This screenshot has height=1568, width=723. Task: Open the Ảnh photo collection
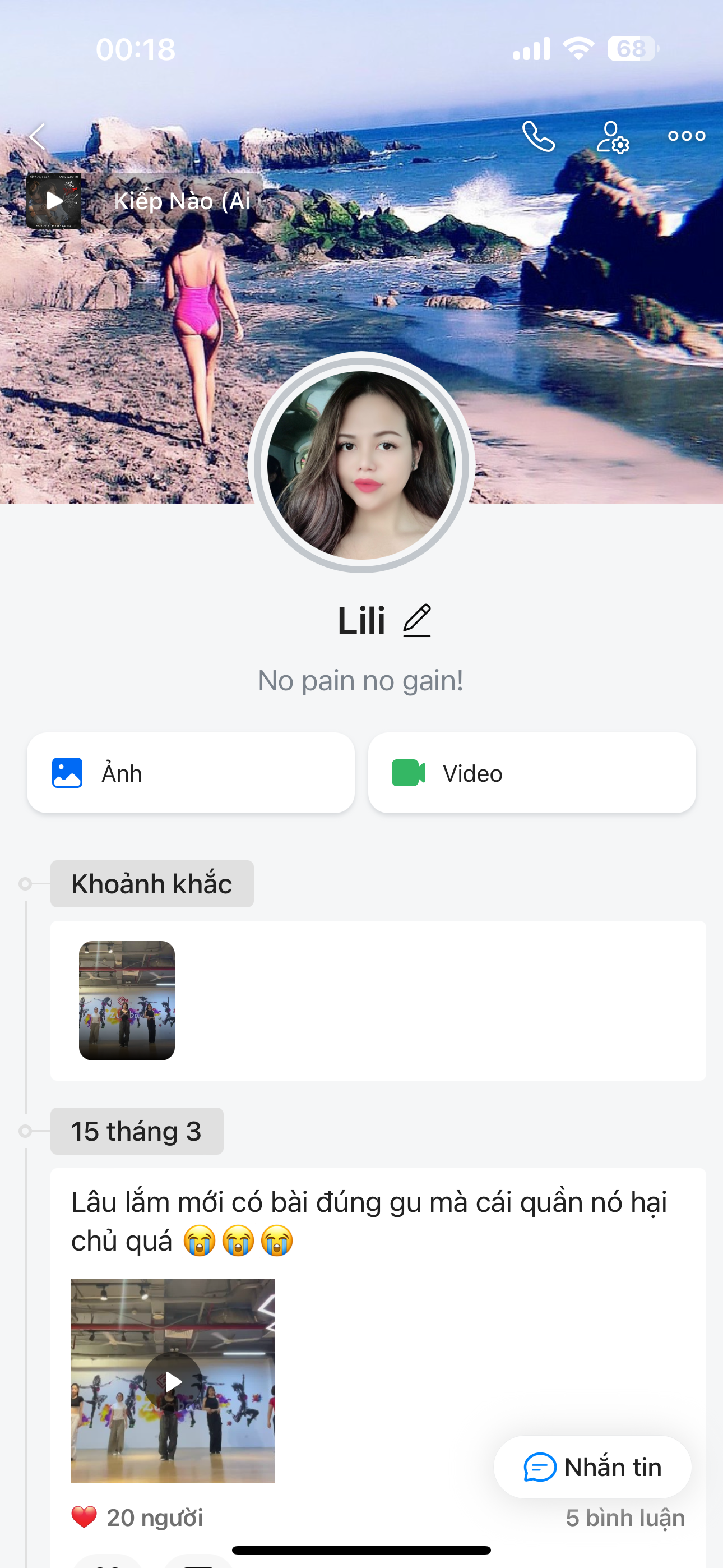coord(191,773)
